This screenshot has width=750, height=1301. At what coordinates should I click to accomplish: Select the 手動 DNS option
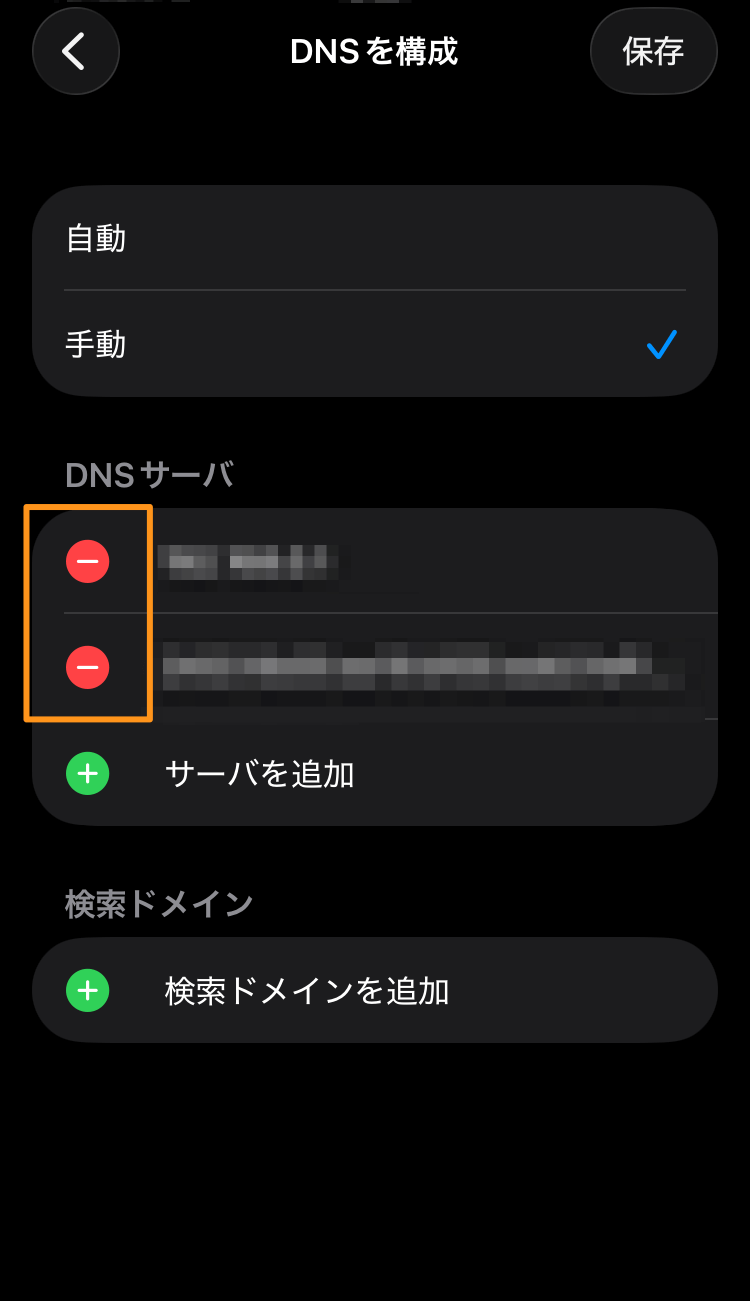pyautogui.click(x=375, y=345)
